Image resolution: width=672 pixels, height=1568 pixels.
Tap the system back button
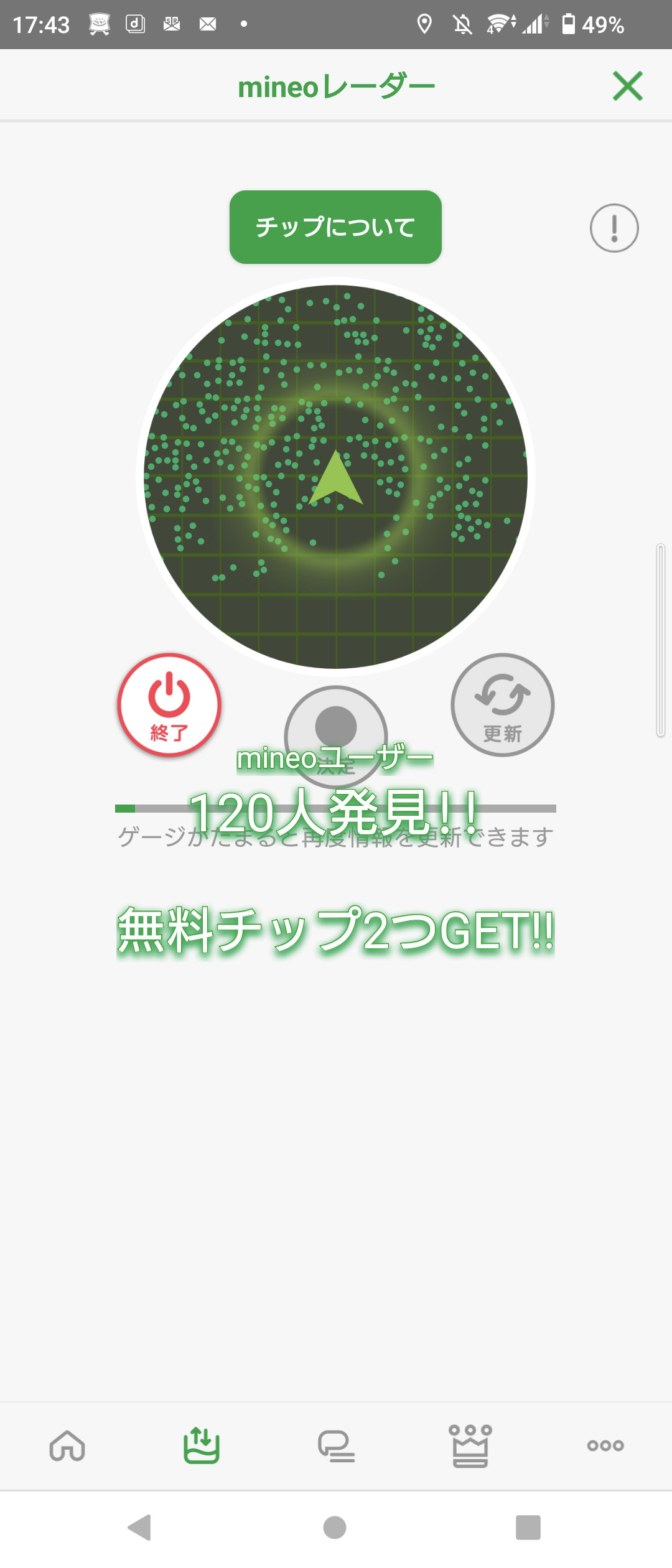tap(140, 1528)
